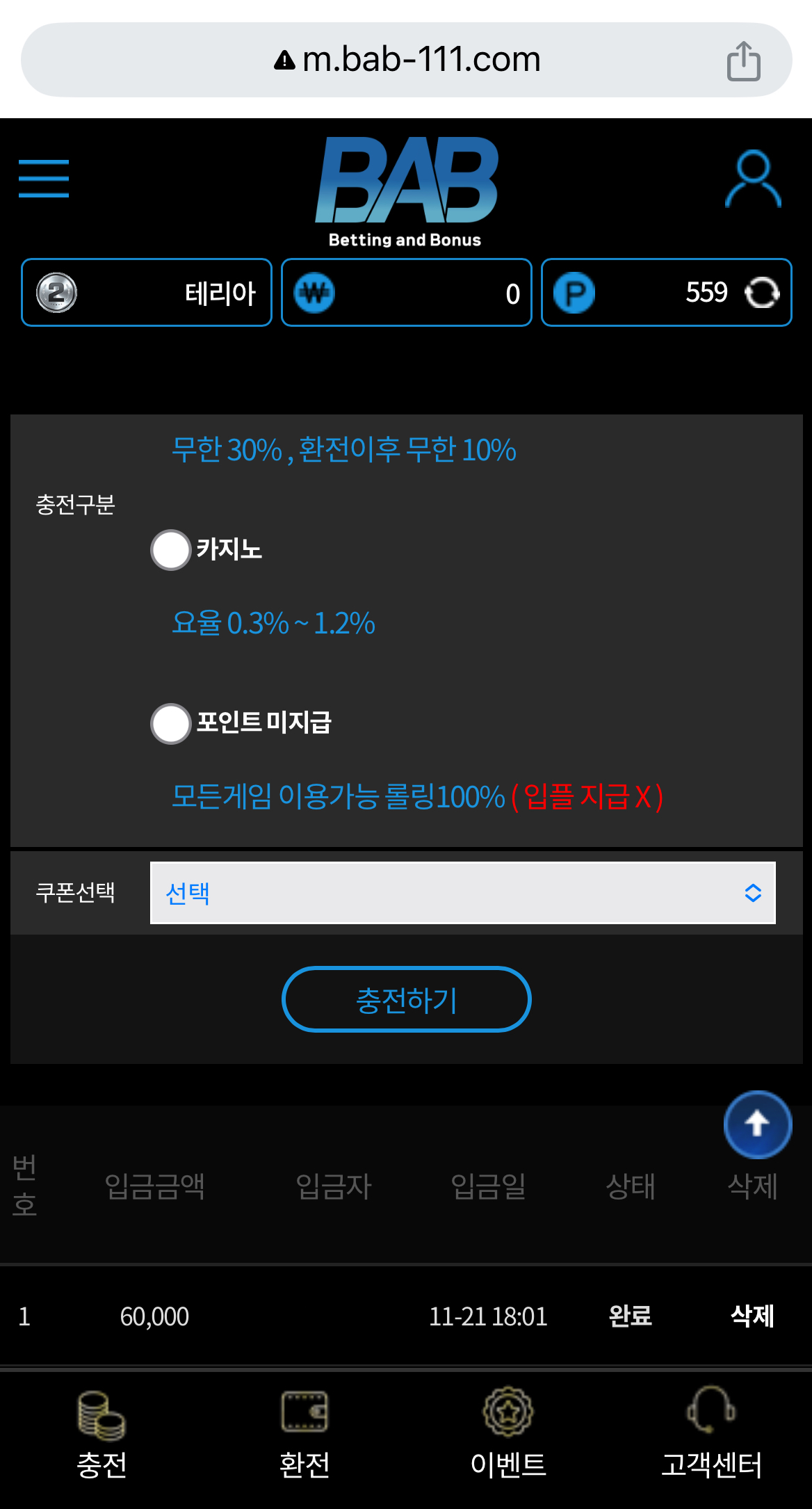Delete the 60,000 deposit record
Viewport: 812px width, 1509px height.
pos(752,1316)
